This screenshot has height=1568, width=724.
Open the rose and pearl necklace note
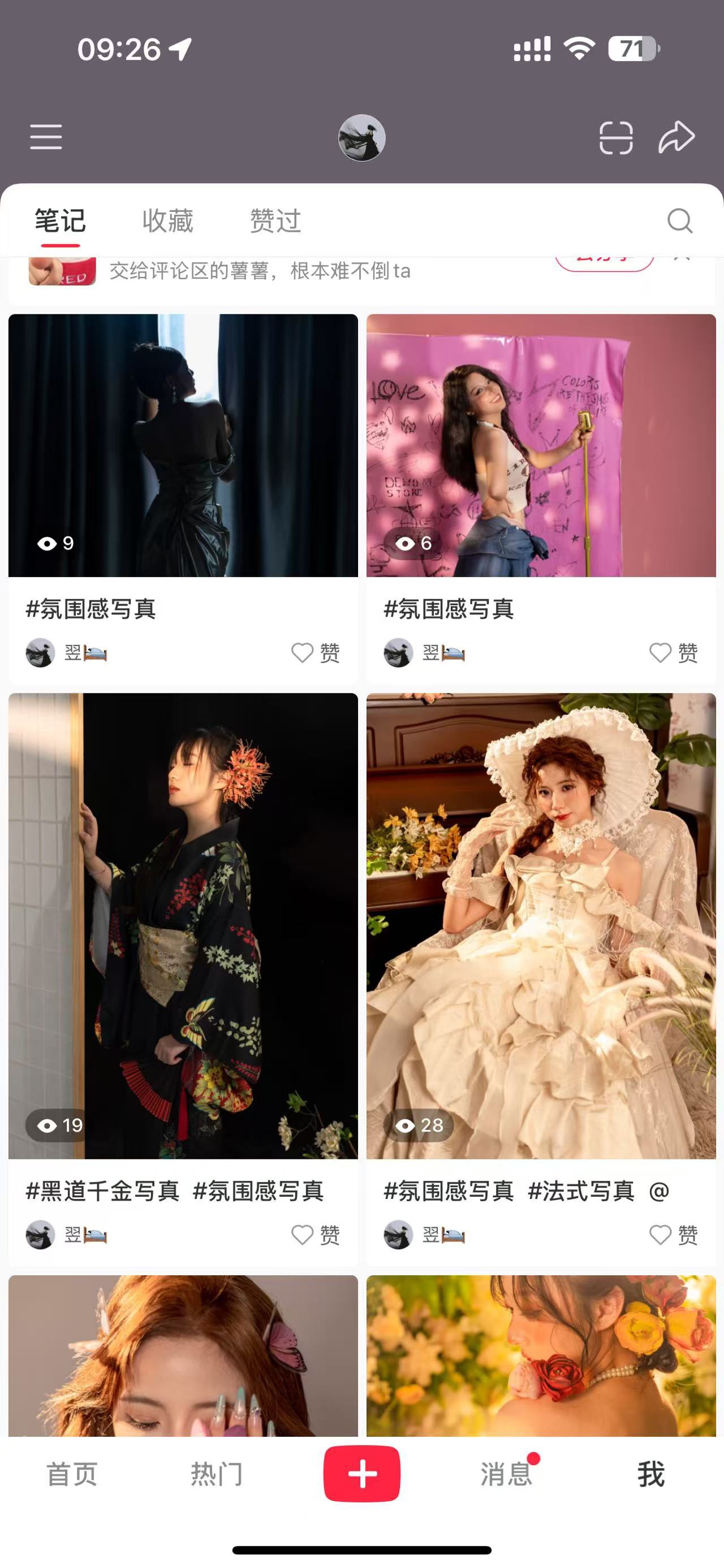(541, 1356)
